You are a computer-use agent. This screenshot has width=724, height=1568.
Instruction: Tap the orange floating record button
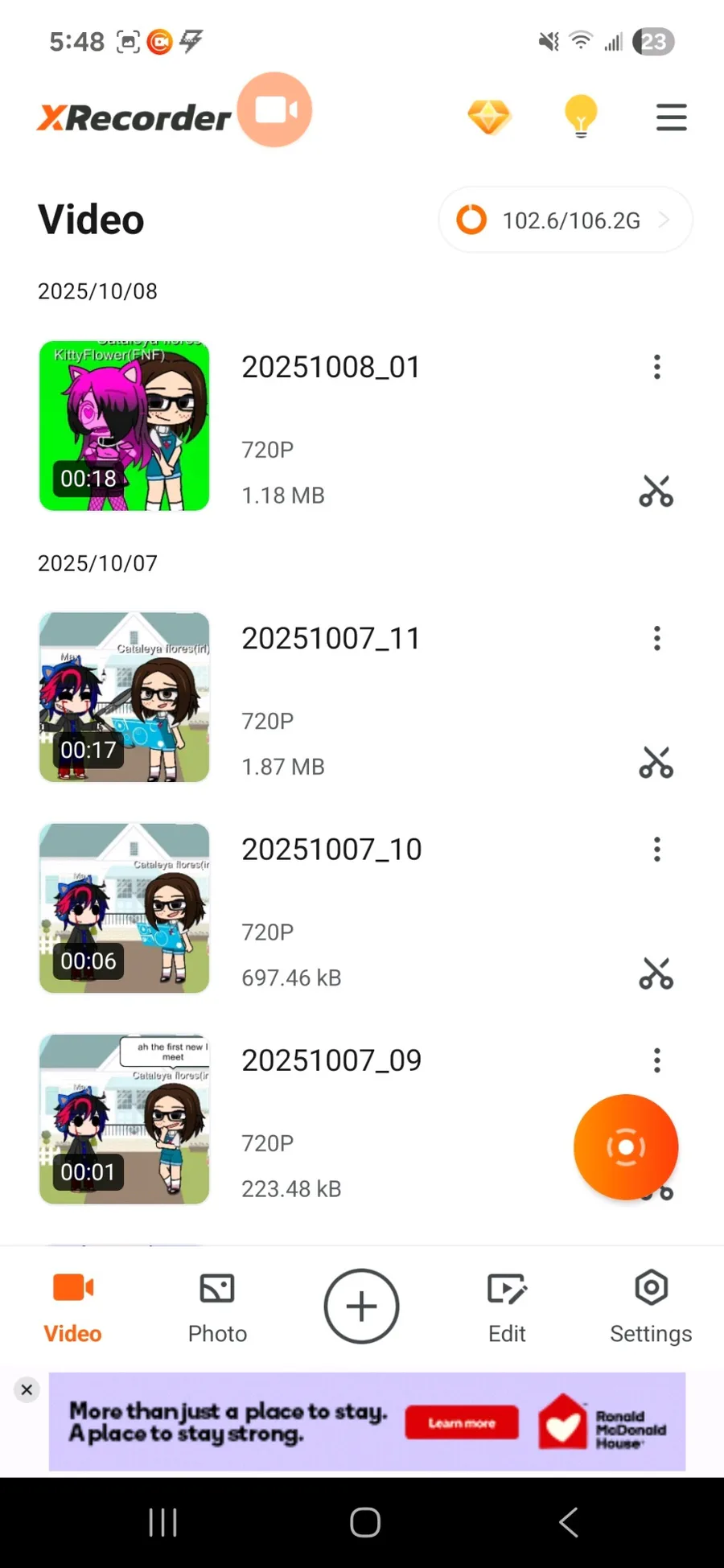tap(626, 1146)
